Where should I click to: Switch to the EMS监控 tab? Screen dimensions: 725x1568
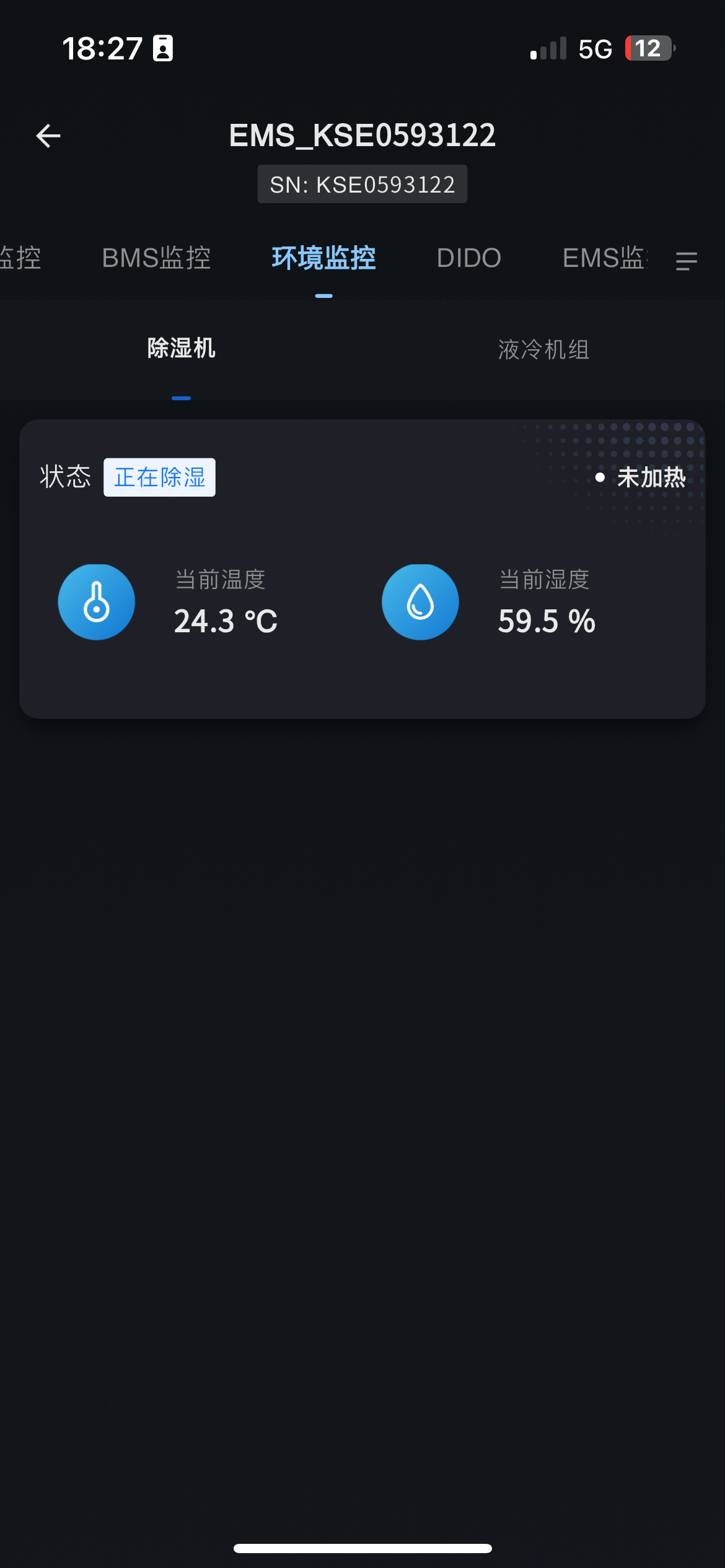(604, 258)
